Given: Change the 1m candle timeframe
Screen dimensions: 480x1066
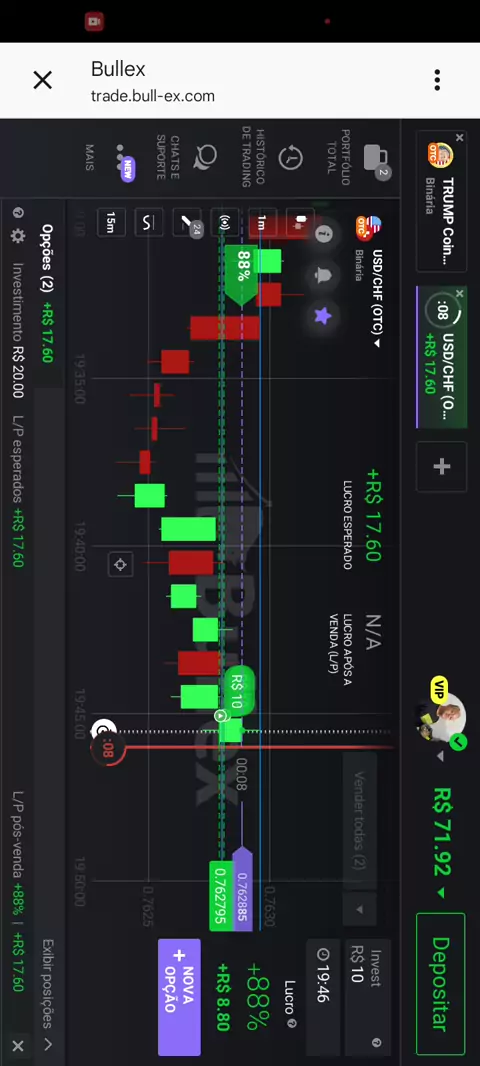Looking at the screenshot, I should pos(262,223).
